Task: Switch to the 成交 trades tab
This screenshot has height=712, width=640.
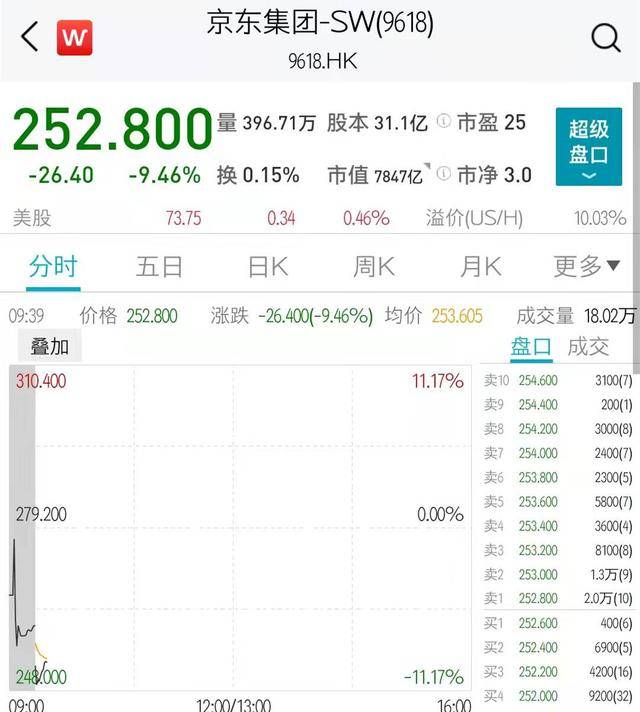Action: coord(588,346)
